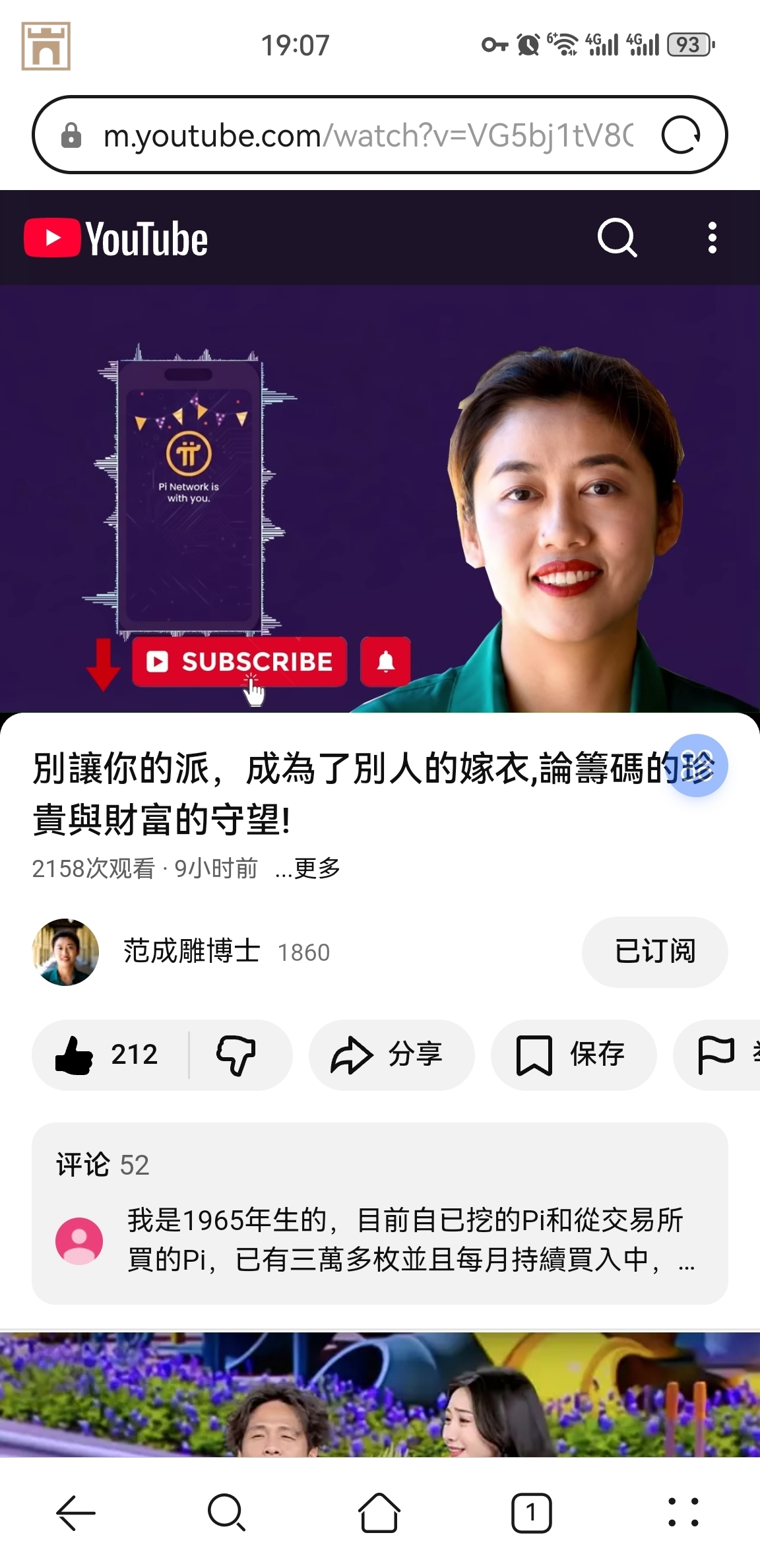This screenshot has width=760, height=1568.
Task: Open the browser's search tool
Action: click(x=227, y=1513)
